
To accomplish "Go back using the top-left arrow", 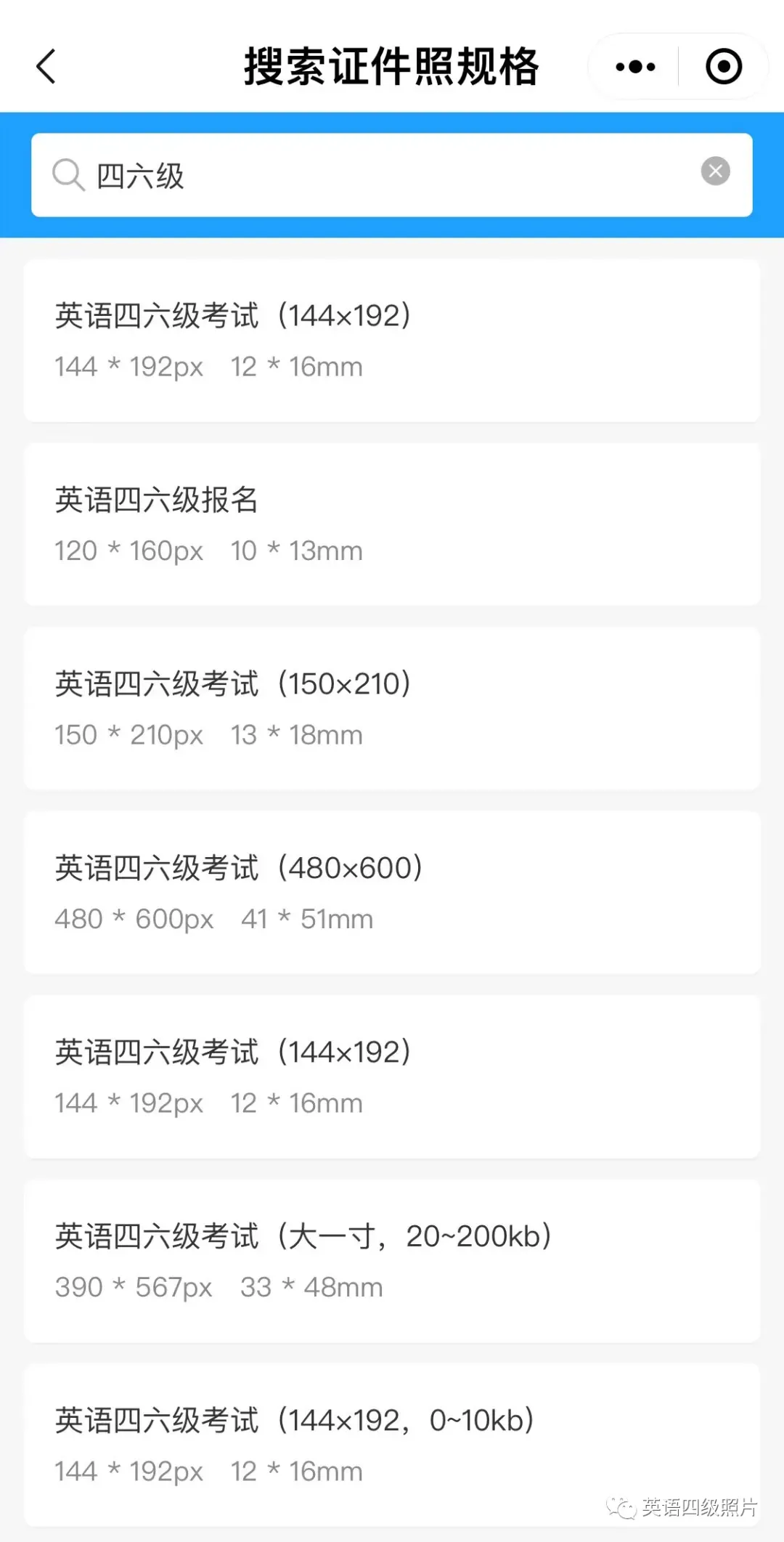I will pos(46,67).
